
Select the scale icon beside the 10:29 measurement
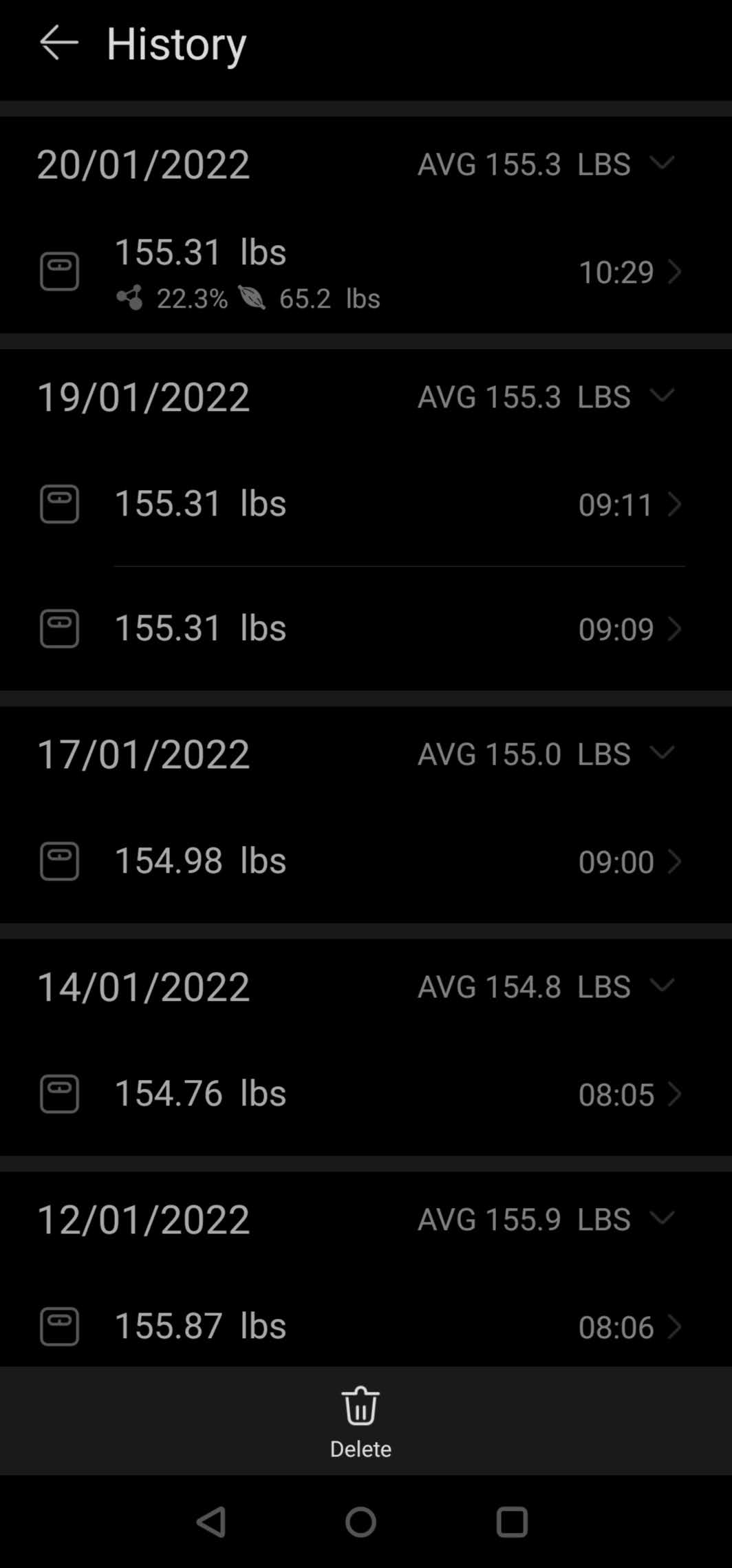pos(59,271)
